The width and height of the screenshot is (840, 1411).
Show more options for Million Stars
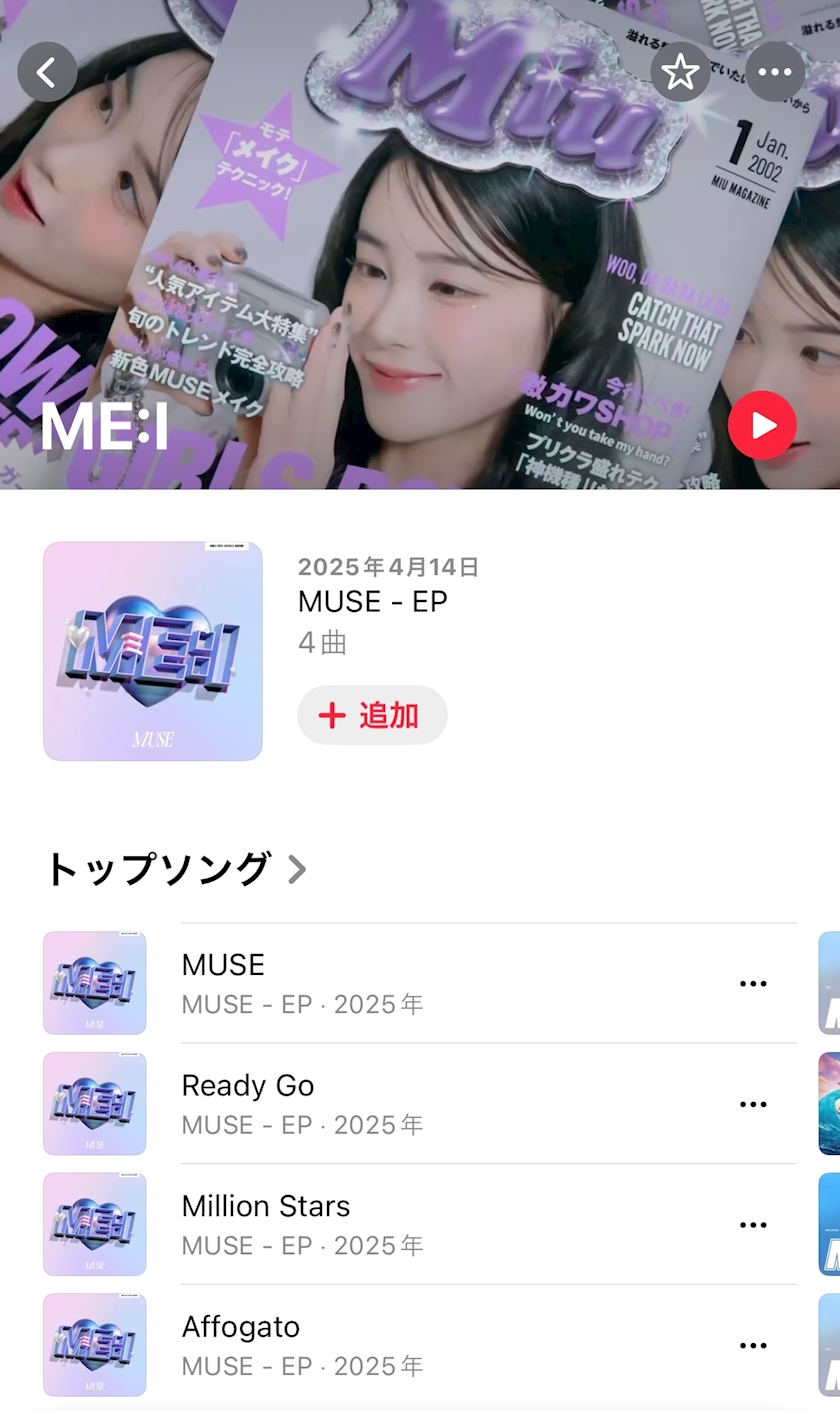coord(753,1225)
